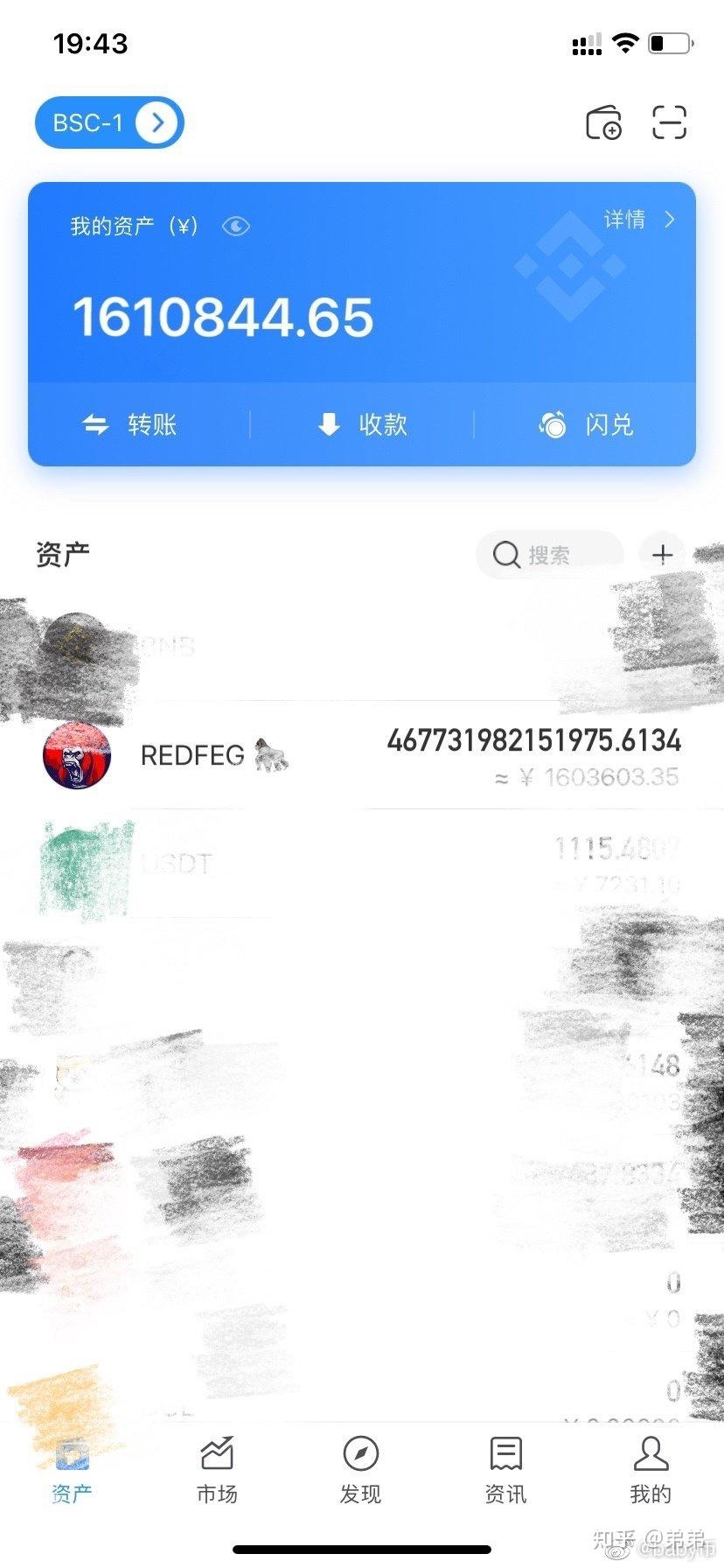Open the 资讯 news tab
This screenshot has width=724, height=1568.
pyautogui.click(x=506, y=1470)
